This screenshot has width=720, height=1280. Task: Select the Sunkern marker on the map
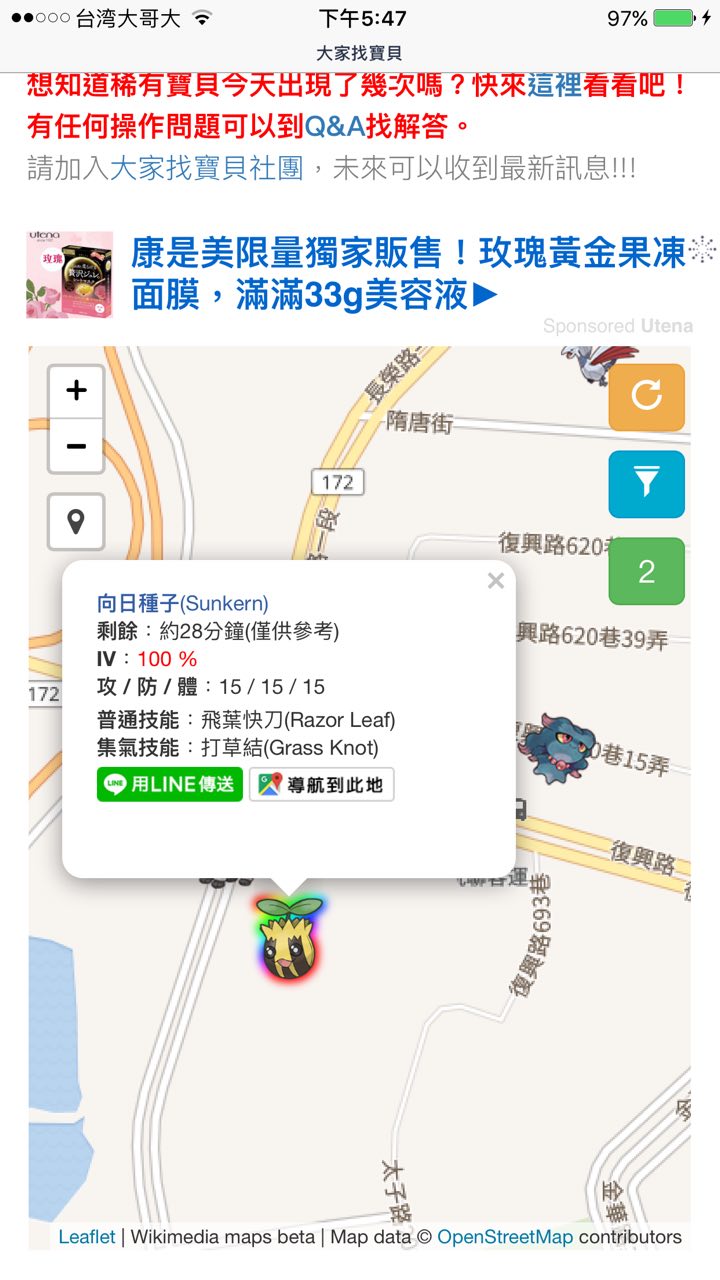point(289,938)
